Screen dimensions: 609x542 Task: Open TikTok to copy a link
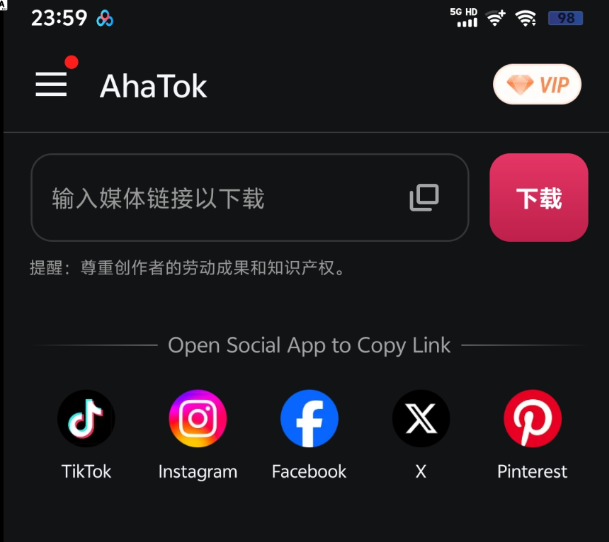[86, 418]
